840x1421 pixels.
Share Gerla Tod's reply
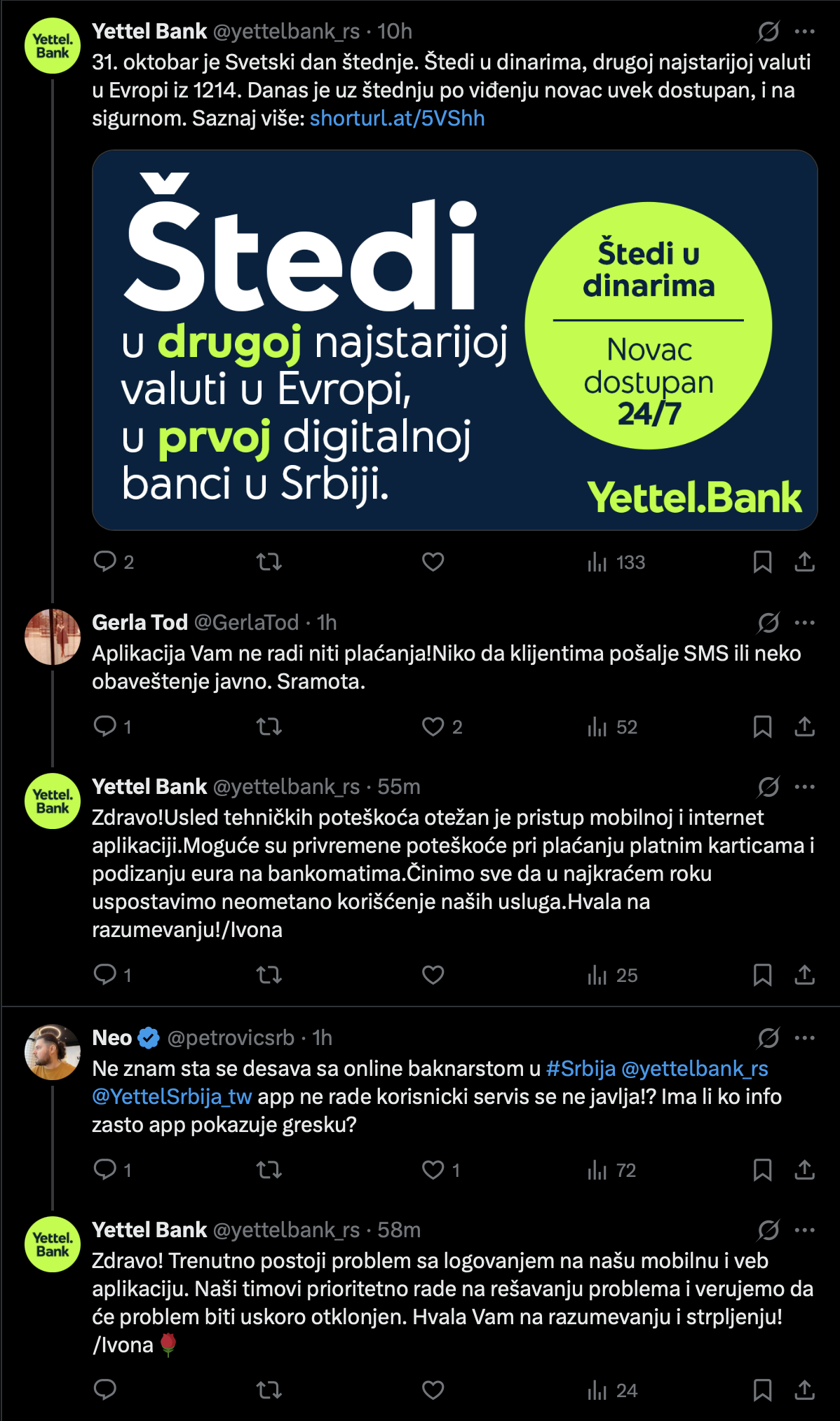point(804,727)
